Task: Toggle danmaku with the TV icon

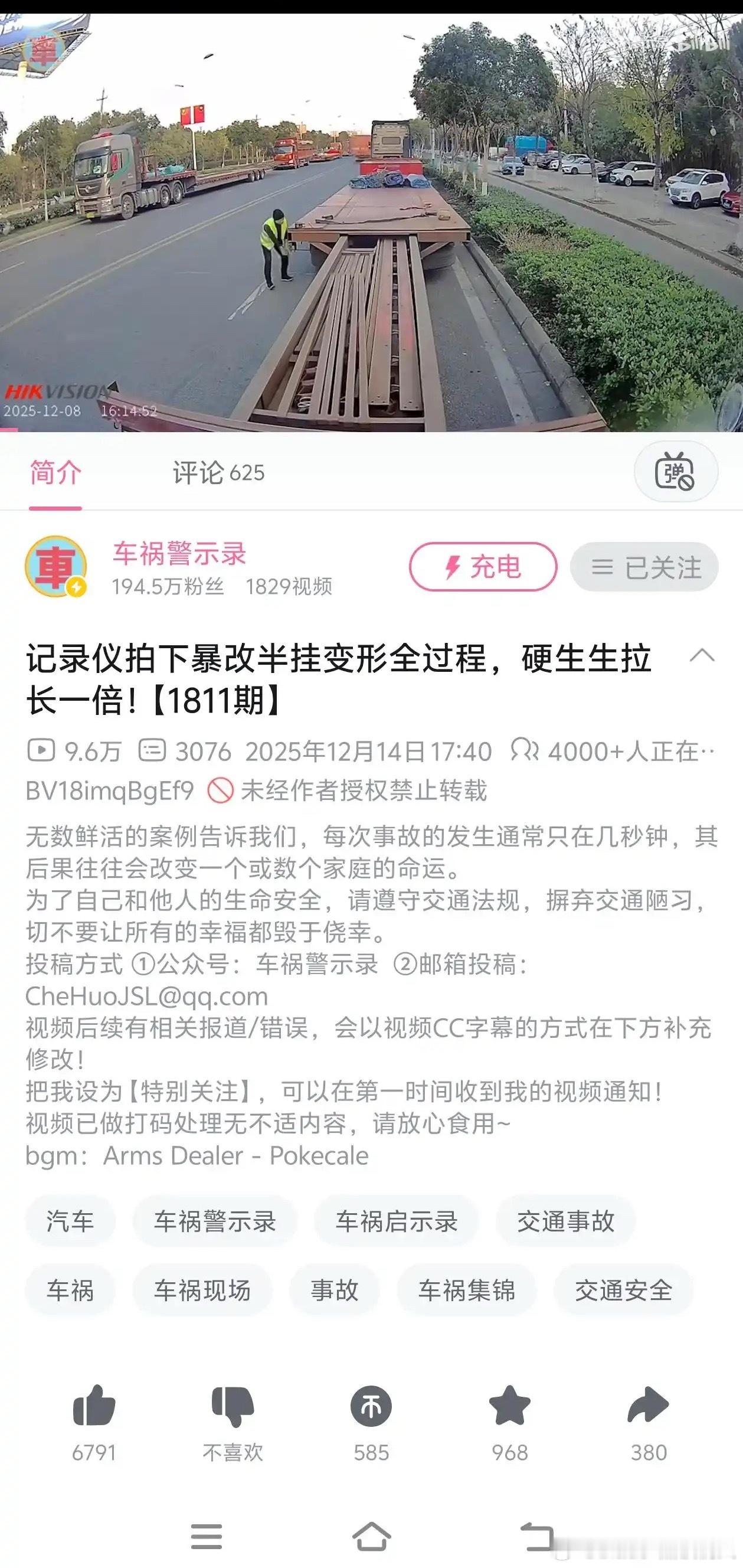Action: click(677, 473)
